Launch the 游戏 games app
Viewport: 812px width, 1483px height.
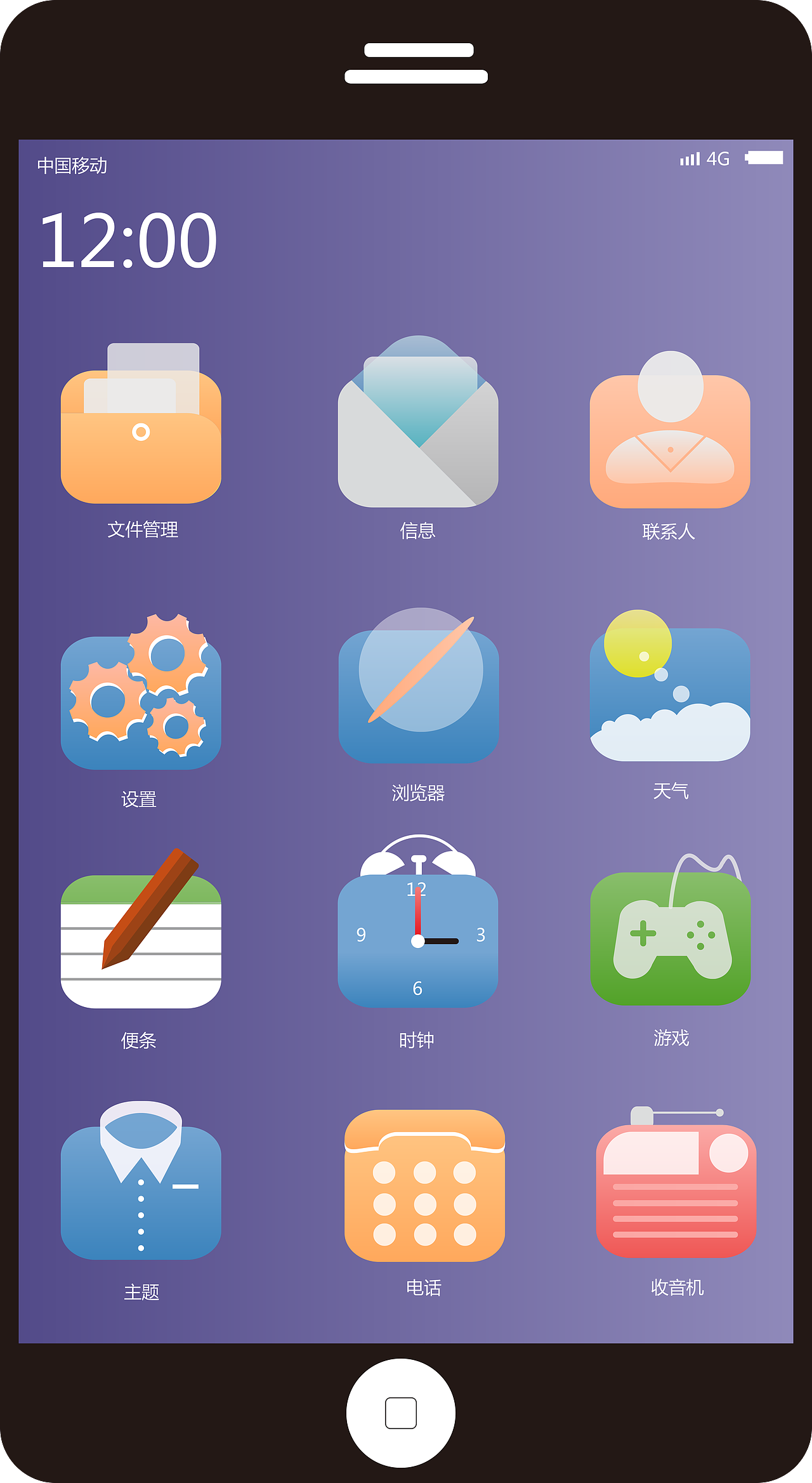point(672,939)
